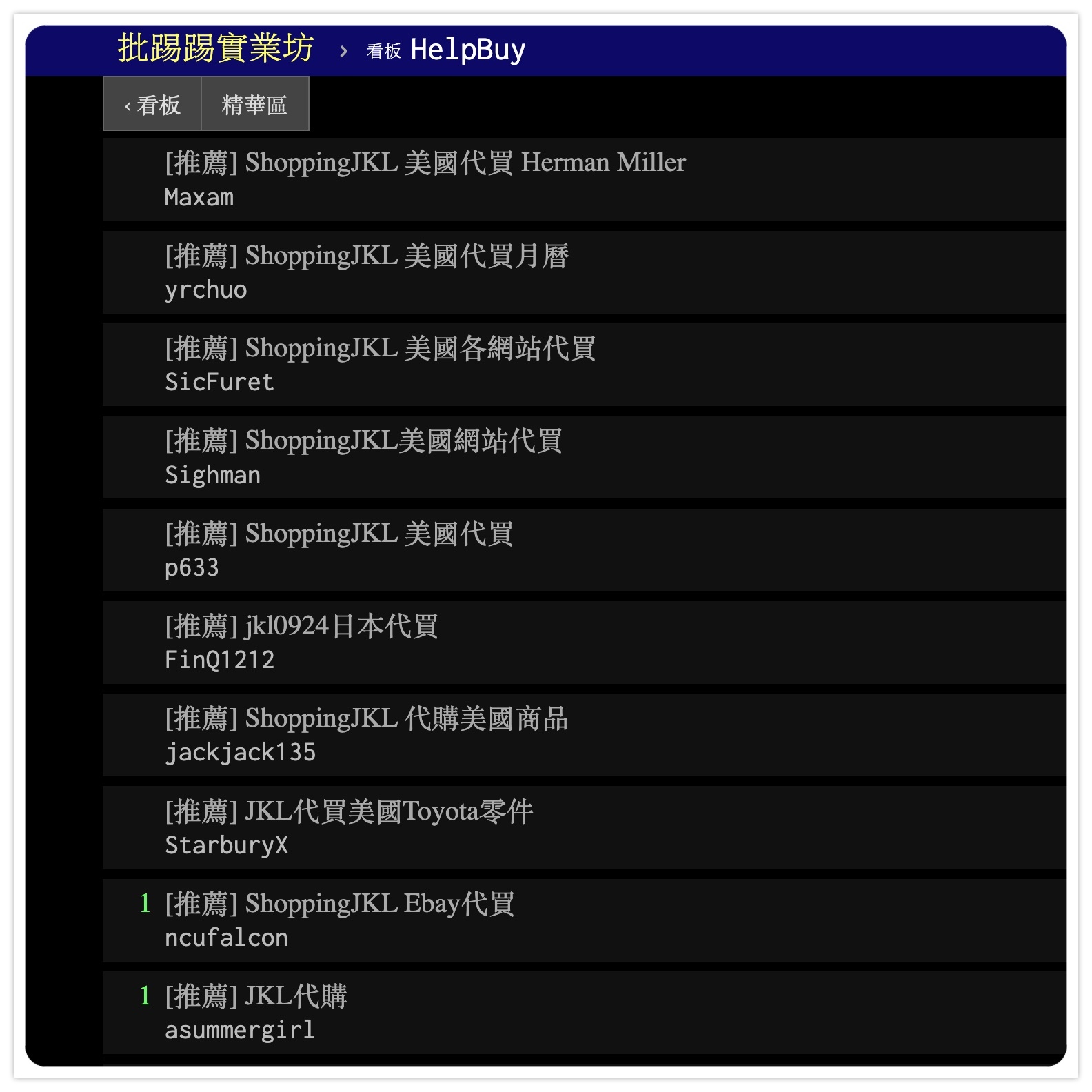Screen dimensions: 1092x1092
Task: Open the Herman Miller post by Maxam
Action: coord(425,163)
